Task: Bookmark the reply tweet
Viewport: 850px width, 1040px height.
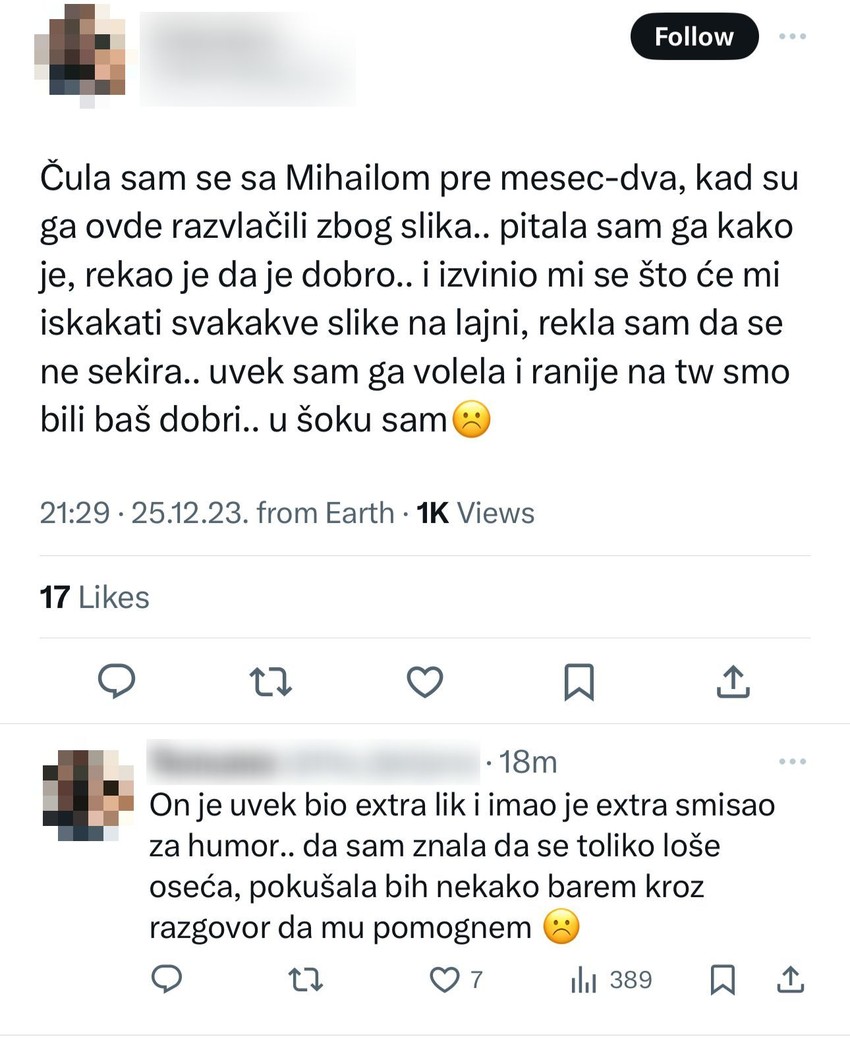Action: coord(723,980)
